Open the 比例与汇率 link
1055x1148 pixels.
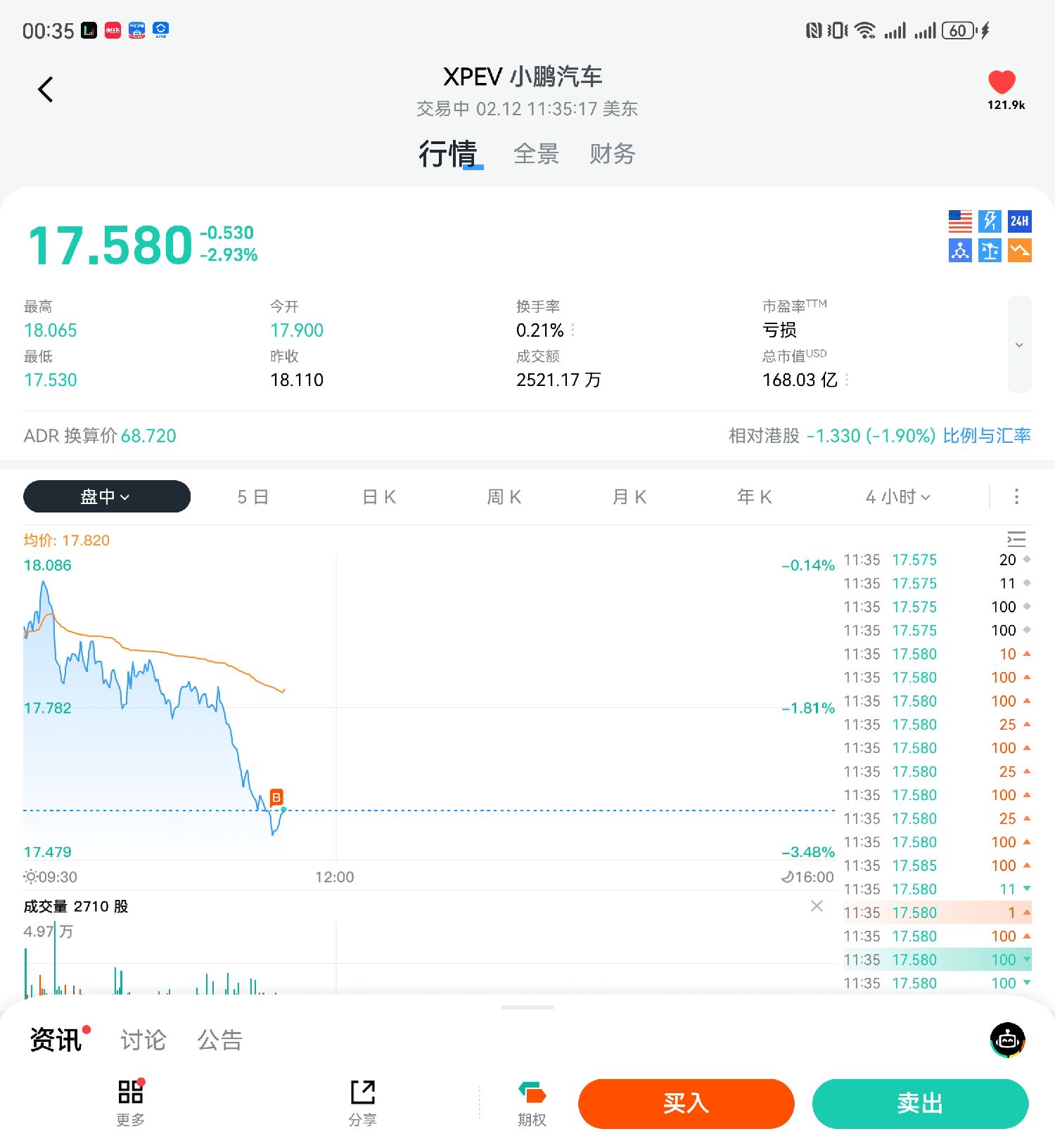pyautogui.click(x=986, y=436)
